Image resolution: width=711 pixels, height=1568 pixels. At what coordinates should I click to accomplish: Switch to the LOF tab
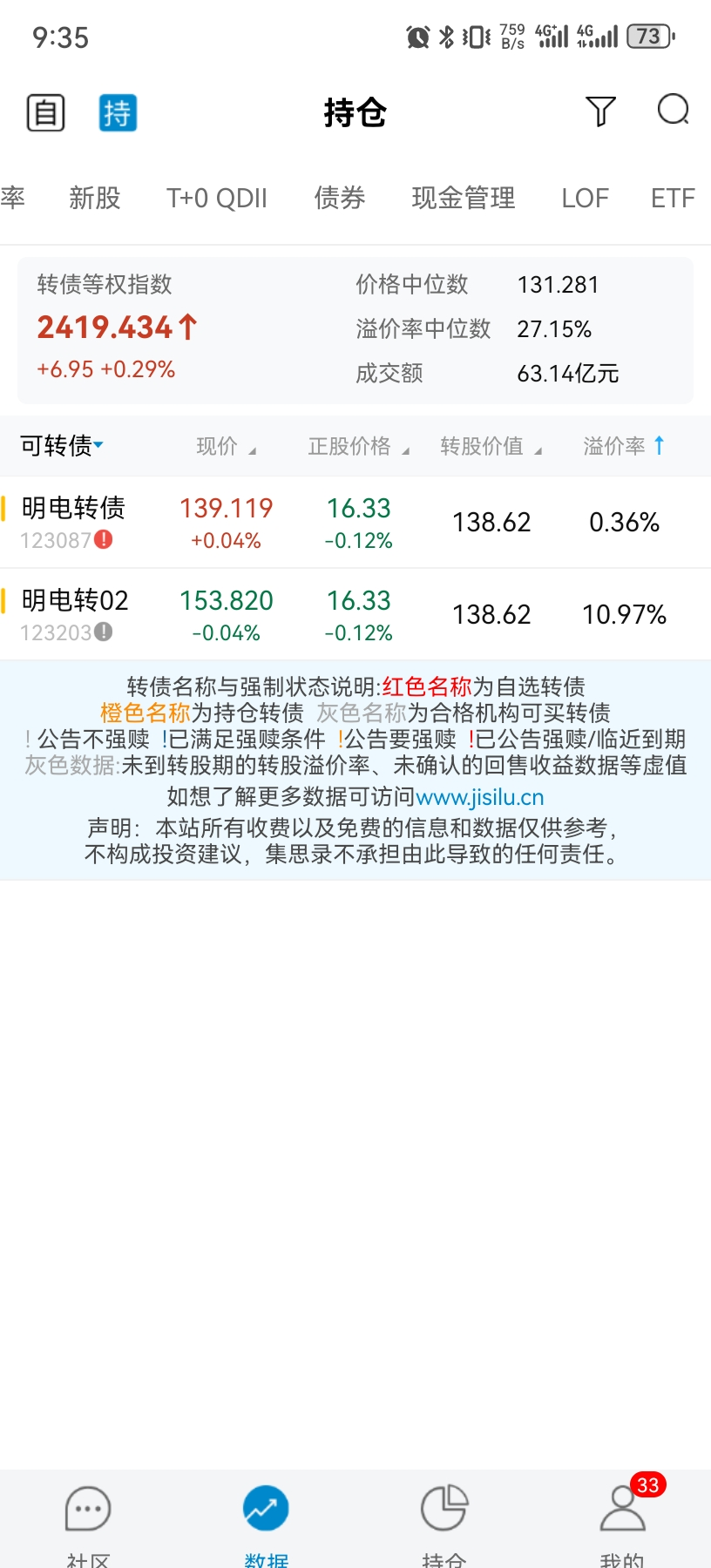tap(585, 199)
